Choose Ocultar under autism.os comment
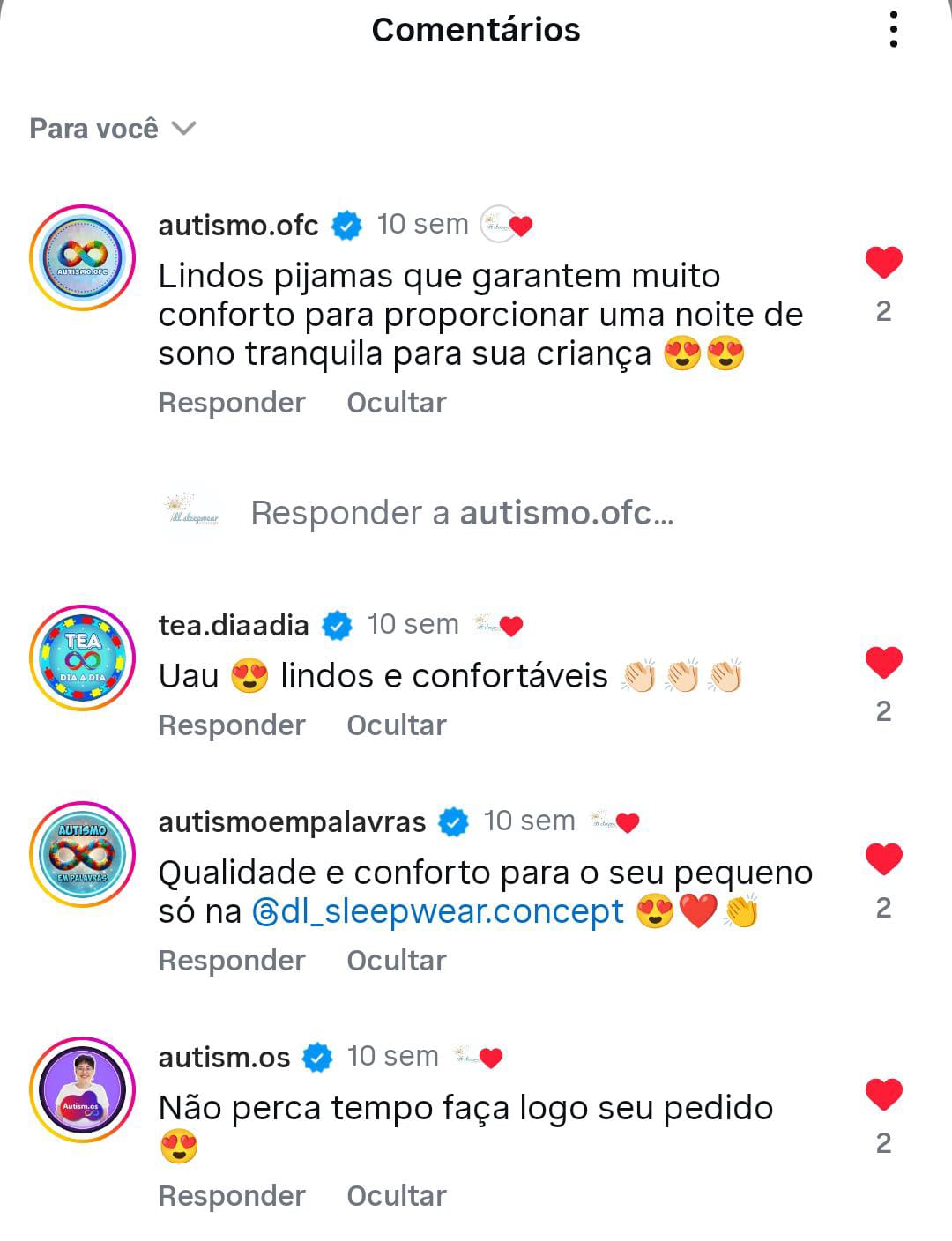 (x=396, y=1196)
